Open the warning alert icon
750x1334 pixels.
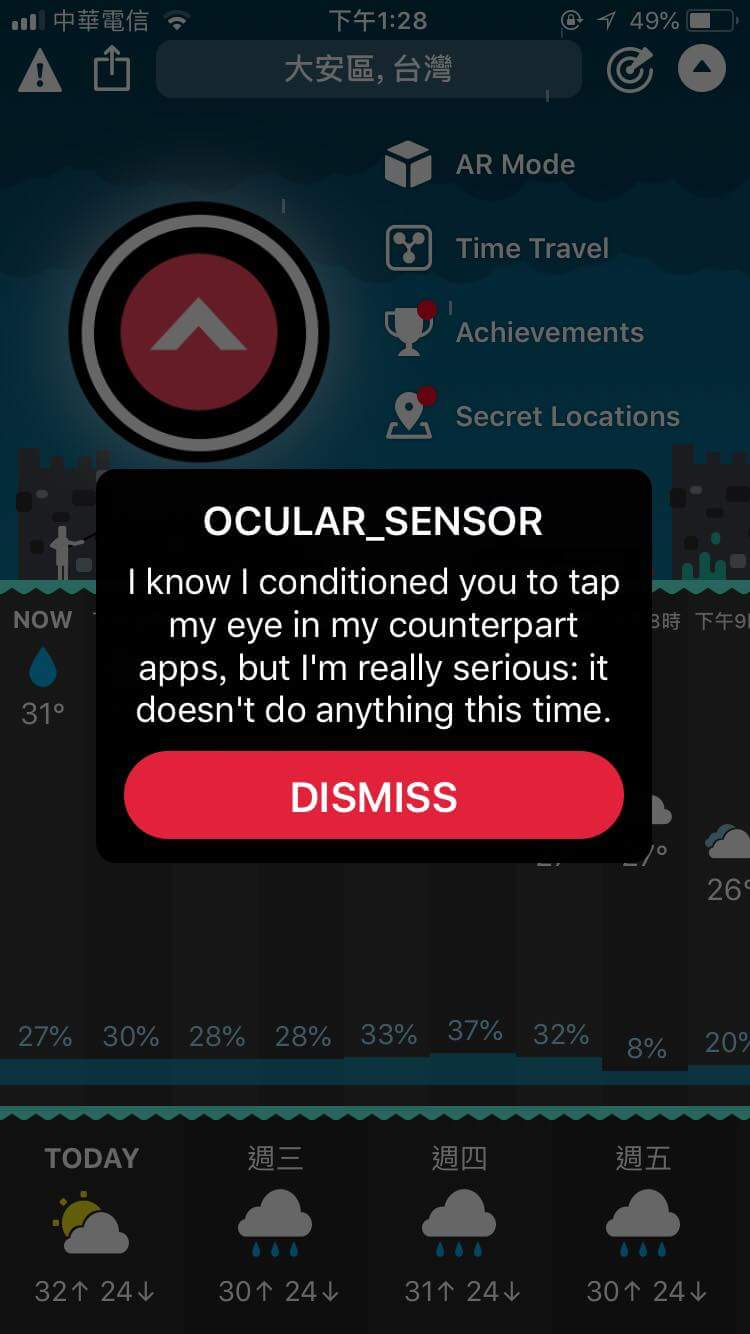[x=40, y=71]
